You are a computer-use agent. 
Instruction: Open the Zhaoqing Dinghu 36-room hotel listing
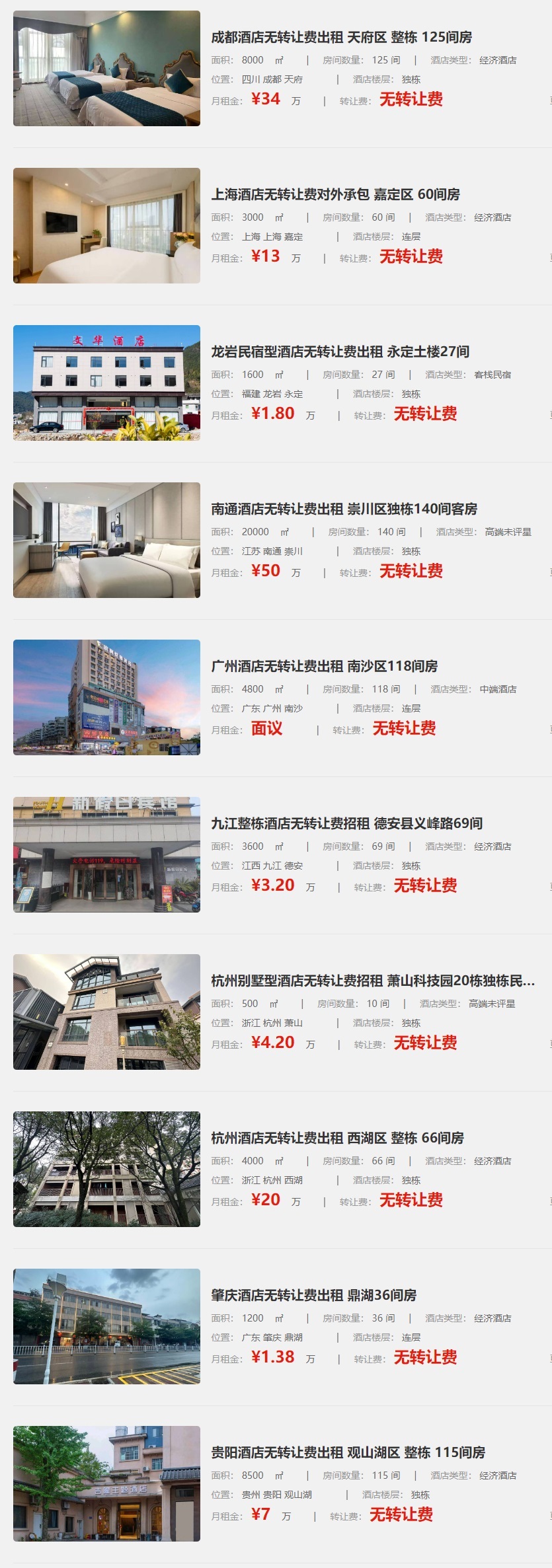coord(313,1296)
